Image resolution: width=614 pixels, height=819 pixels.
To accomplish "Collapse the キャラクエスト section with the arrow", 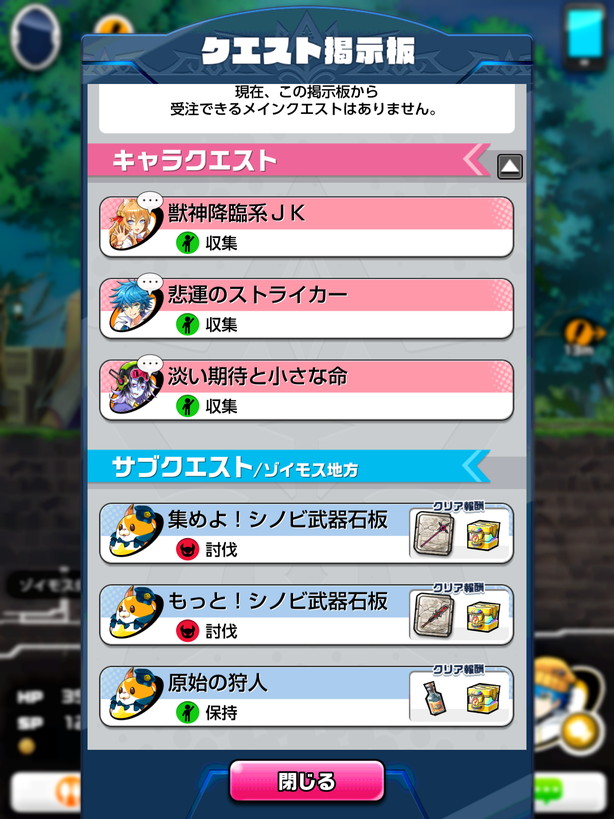I will [x=509, y=166].
